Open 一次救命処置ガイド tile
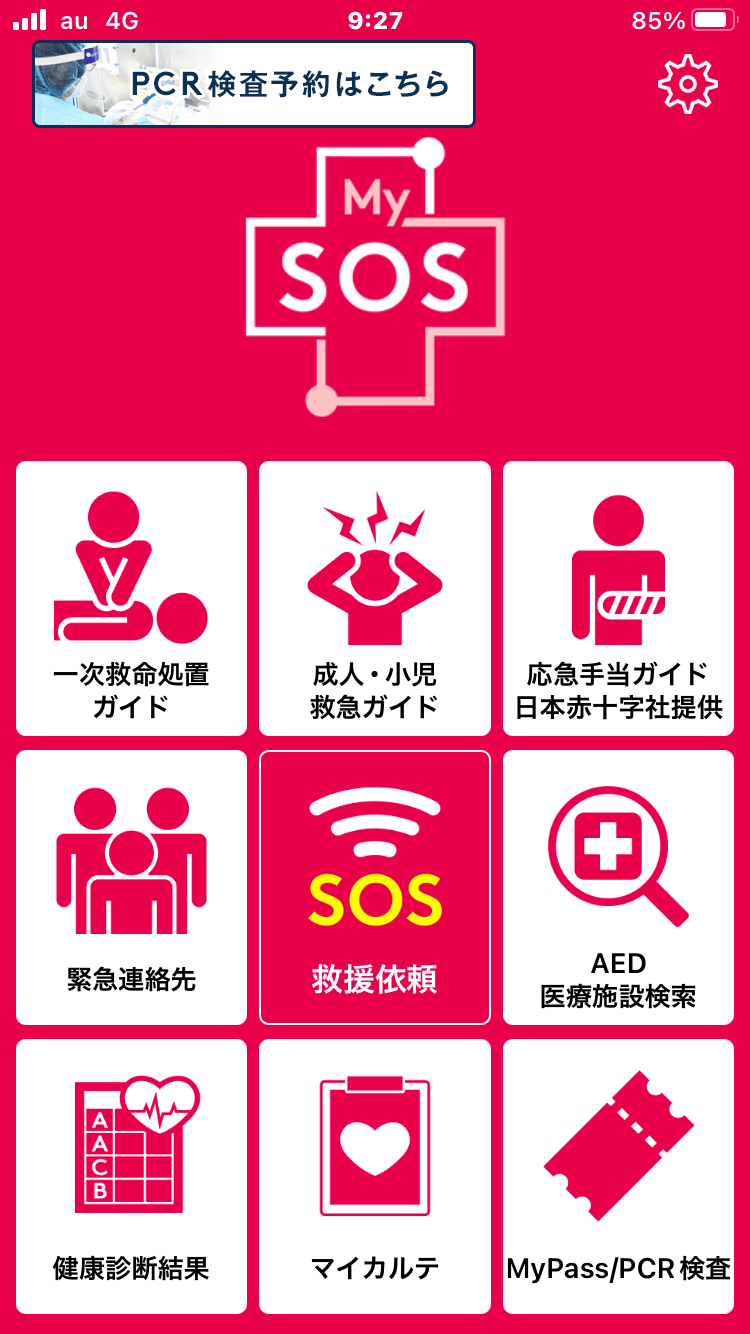This screenshot has width=750, height=1334. click(x=131, y=598)
